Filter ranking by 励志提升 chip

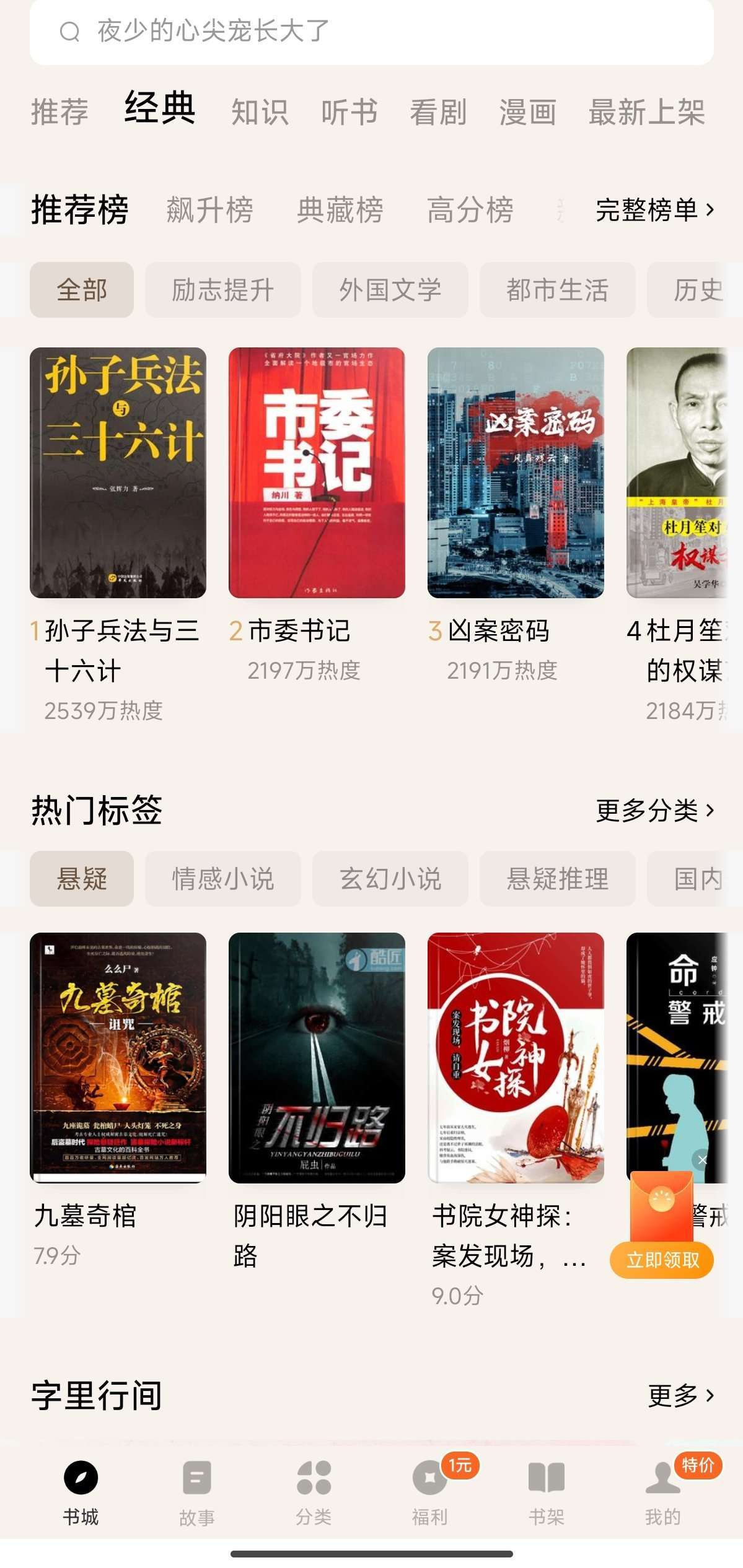(222, 290)
